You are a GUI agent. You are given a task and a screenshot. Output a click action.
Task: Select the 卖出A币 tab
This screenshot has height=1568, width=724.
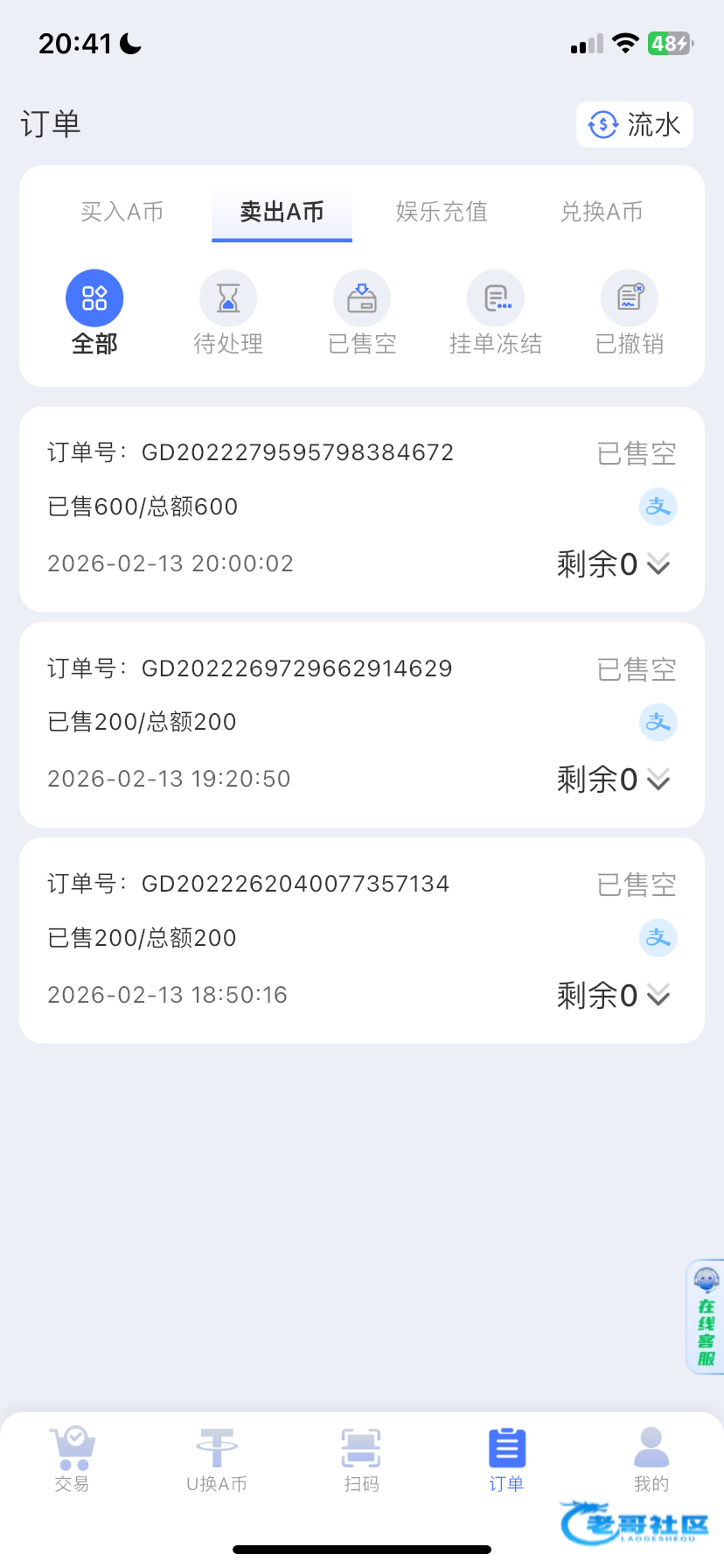click(x=282, y=212)
